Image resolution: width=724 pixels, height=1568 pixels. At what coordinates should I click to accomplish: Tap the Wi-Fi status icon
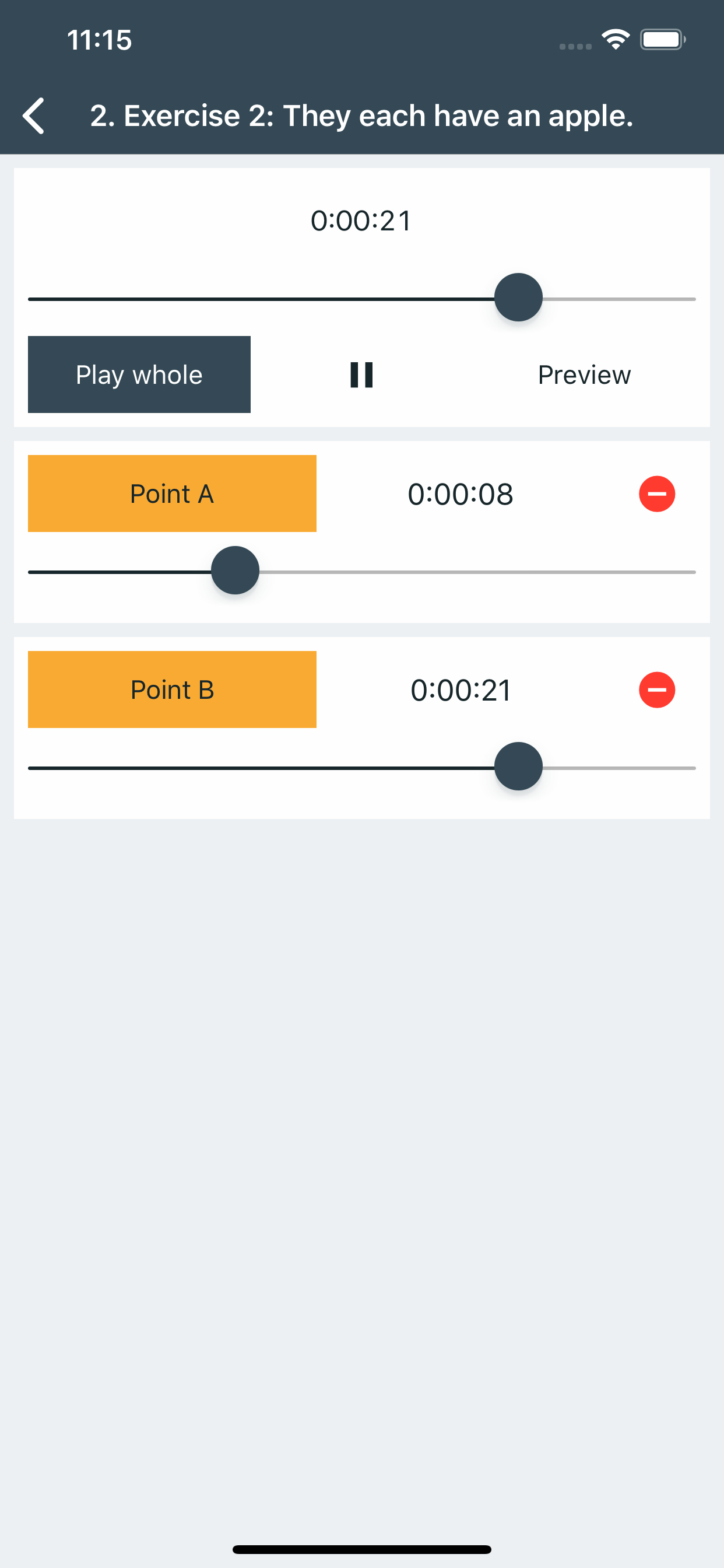click(x=614, y=39)
